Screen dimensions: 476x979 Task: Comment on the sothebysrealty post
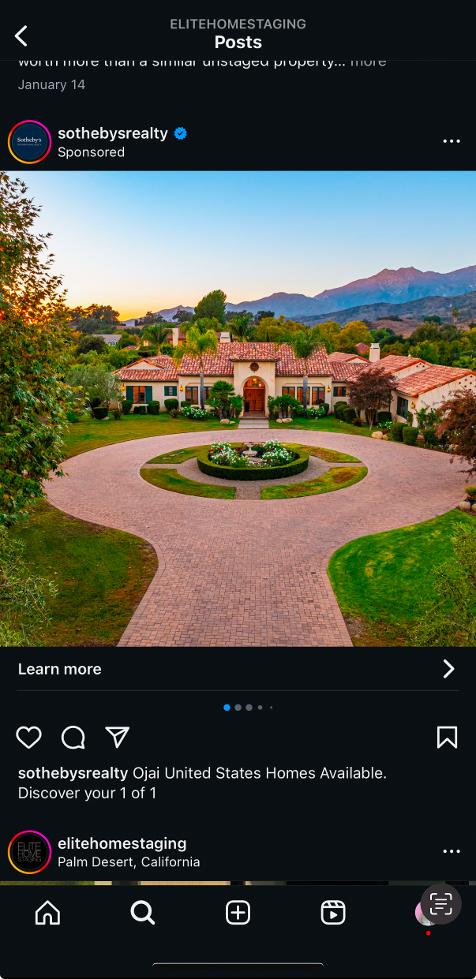[x=73, y=737]
